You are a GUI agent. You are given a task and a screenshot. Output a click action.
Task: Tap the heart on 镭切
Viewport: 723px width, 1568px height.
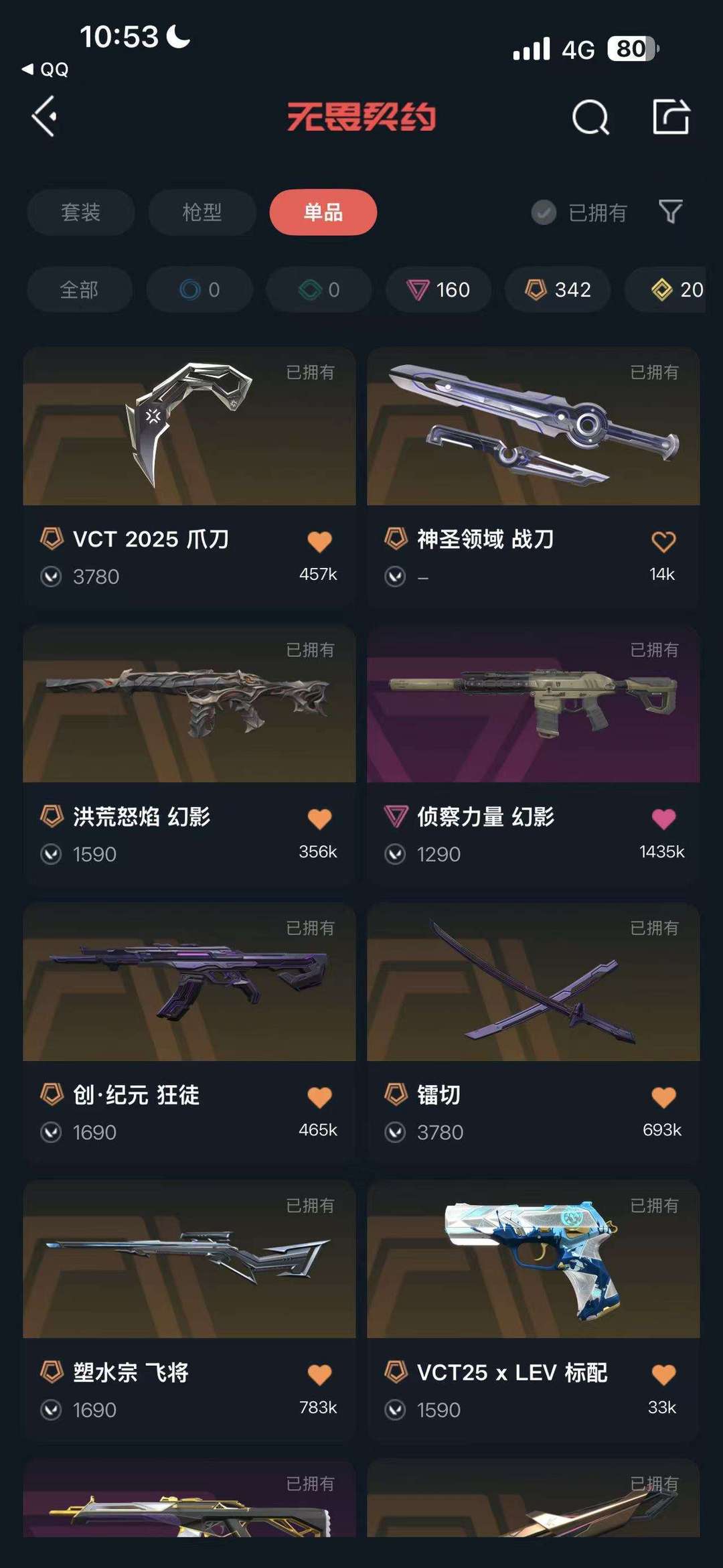pos(663,1097)
